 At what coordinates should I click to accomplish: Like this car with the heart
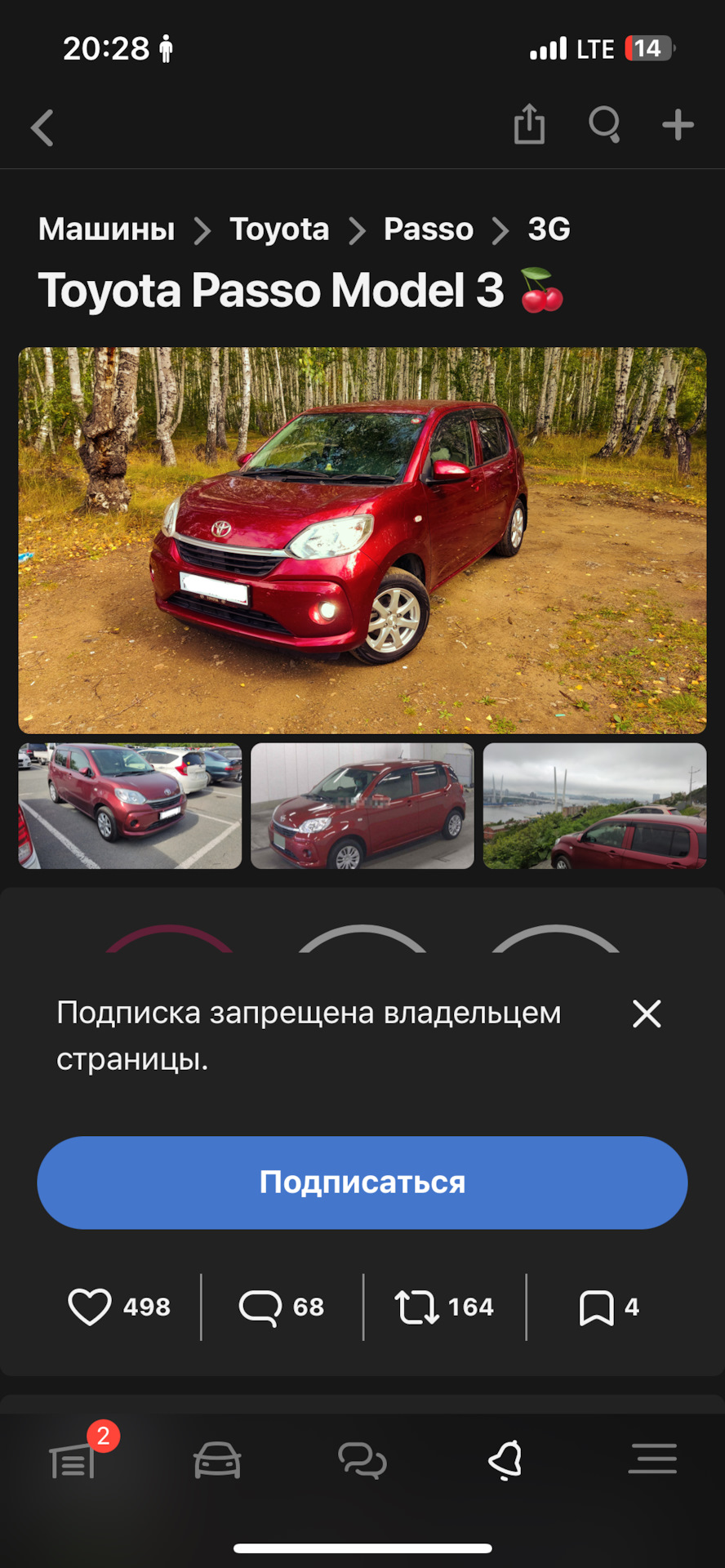(x=91, y=1307)
